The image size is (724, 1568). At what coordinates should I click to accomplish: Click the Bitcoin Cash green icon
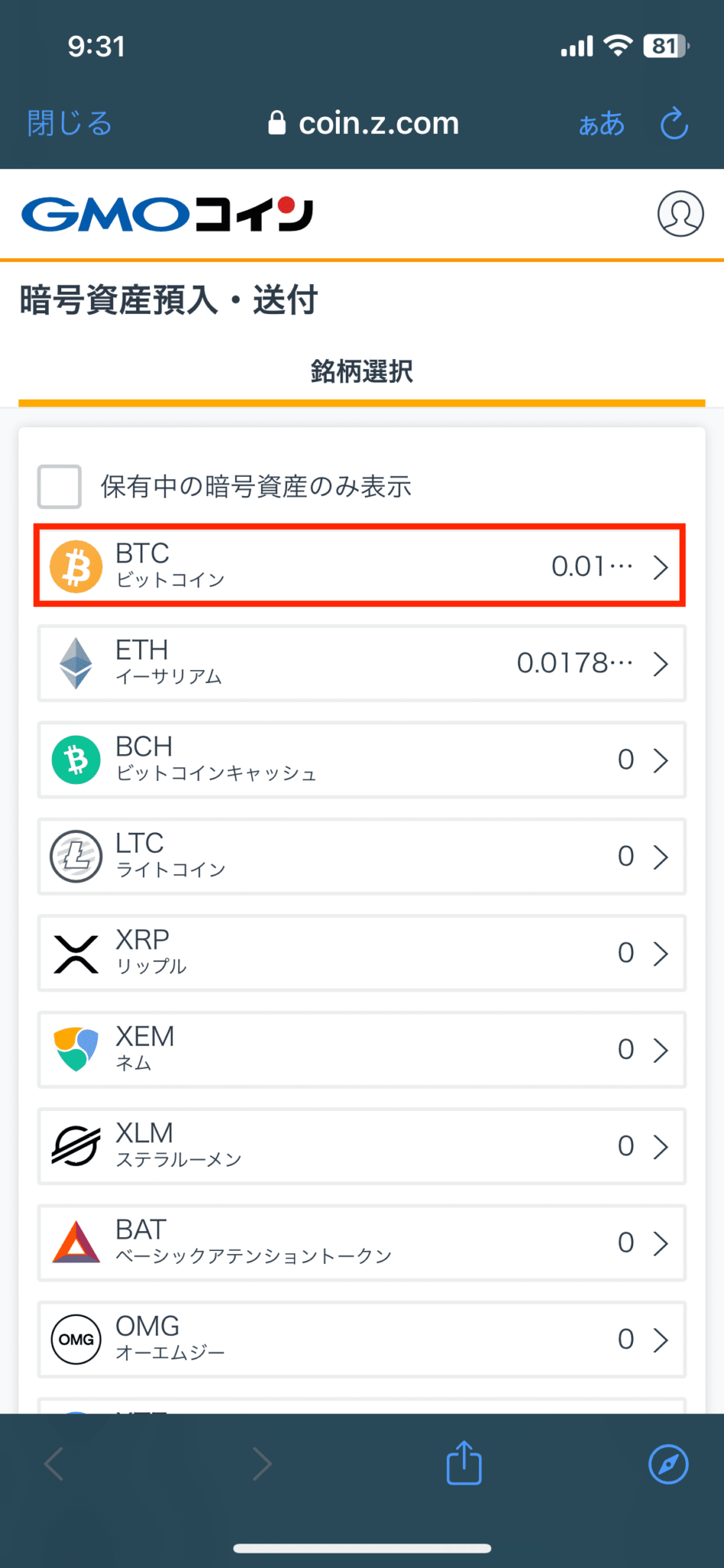click(76, 759)
